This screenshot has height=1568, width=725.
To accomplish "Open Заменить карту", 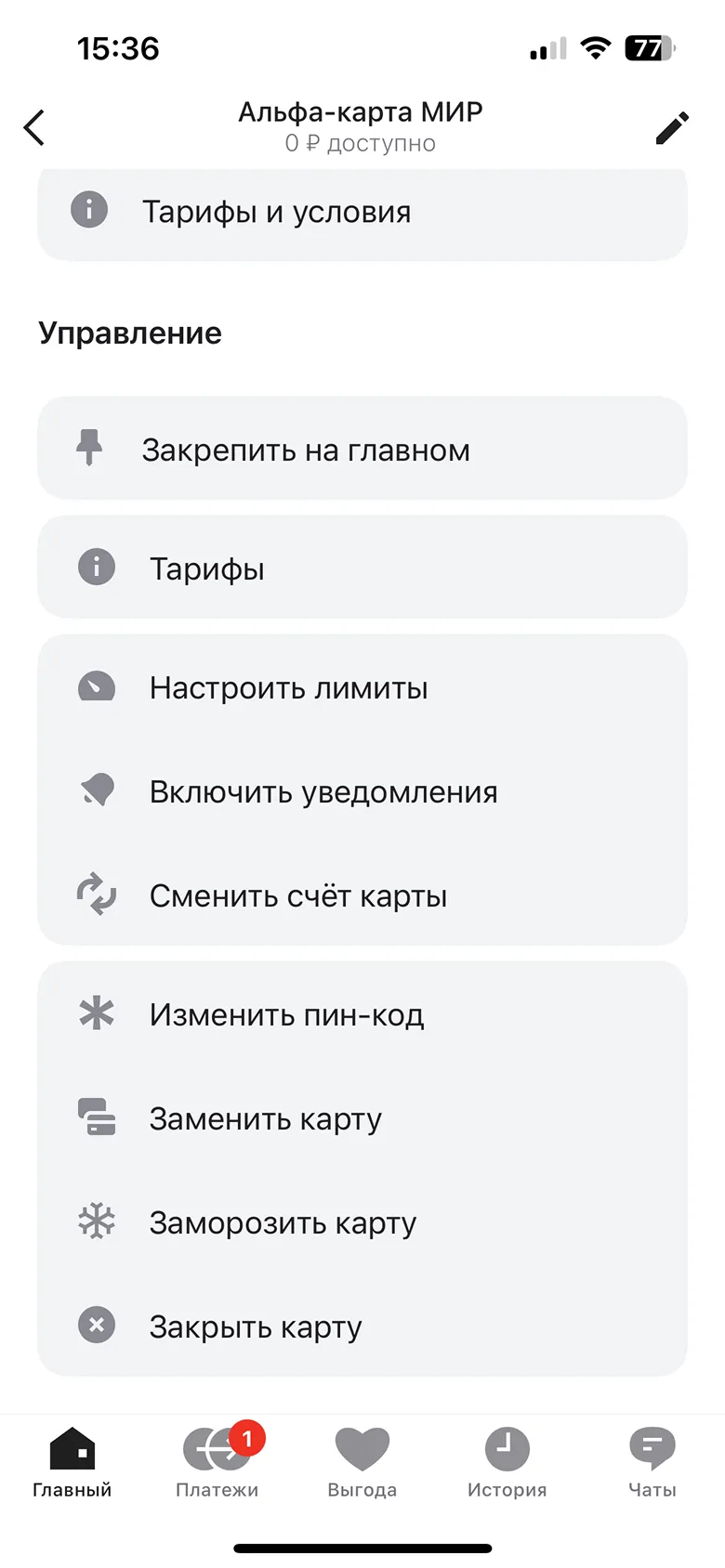I will pos(362,1118).
